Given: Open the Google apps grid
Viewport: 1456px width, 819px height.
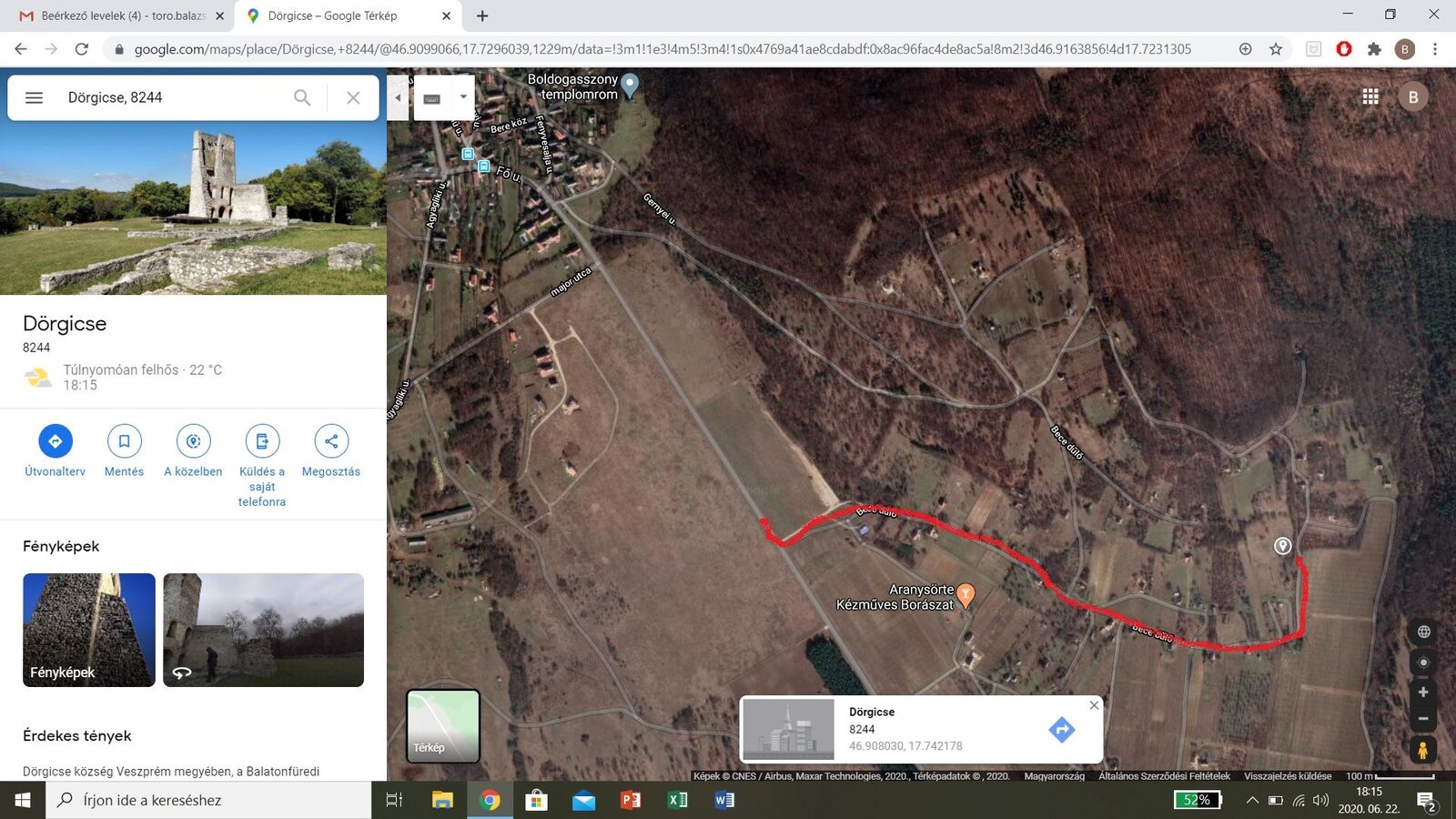Looking at the screenshot, I should click(x=1370, y=97).
